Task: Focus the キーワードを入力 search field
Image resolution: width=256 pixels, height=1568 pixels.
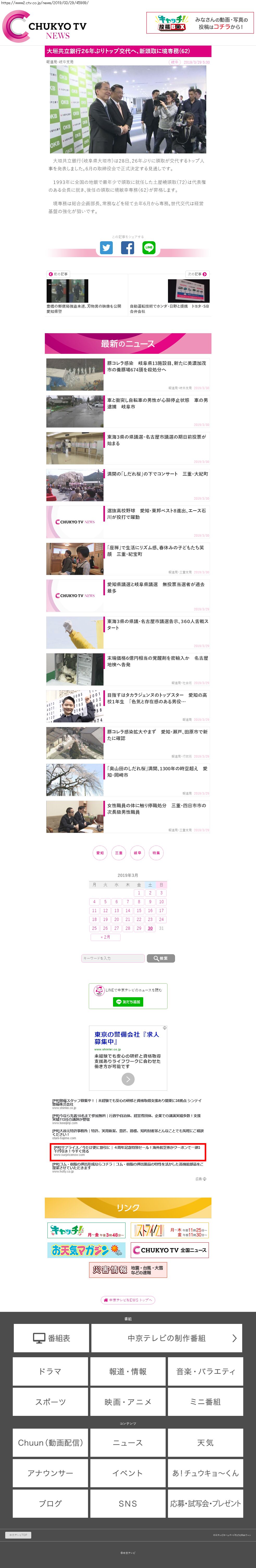Action: [x=113, y=958]
